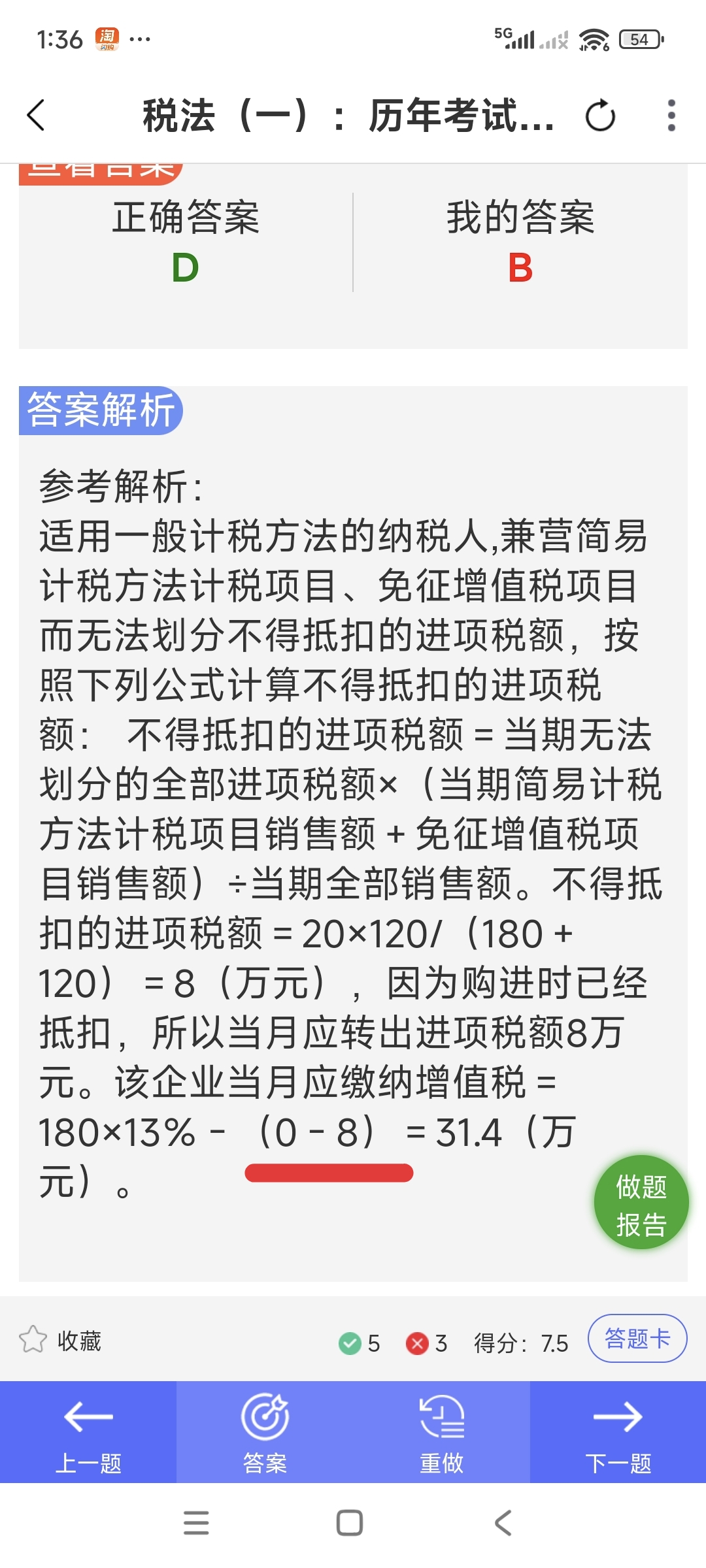Move to 下一题 next question
The image size is (706, 1568).
[618, 1433]
